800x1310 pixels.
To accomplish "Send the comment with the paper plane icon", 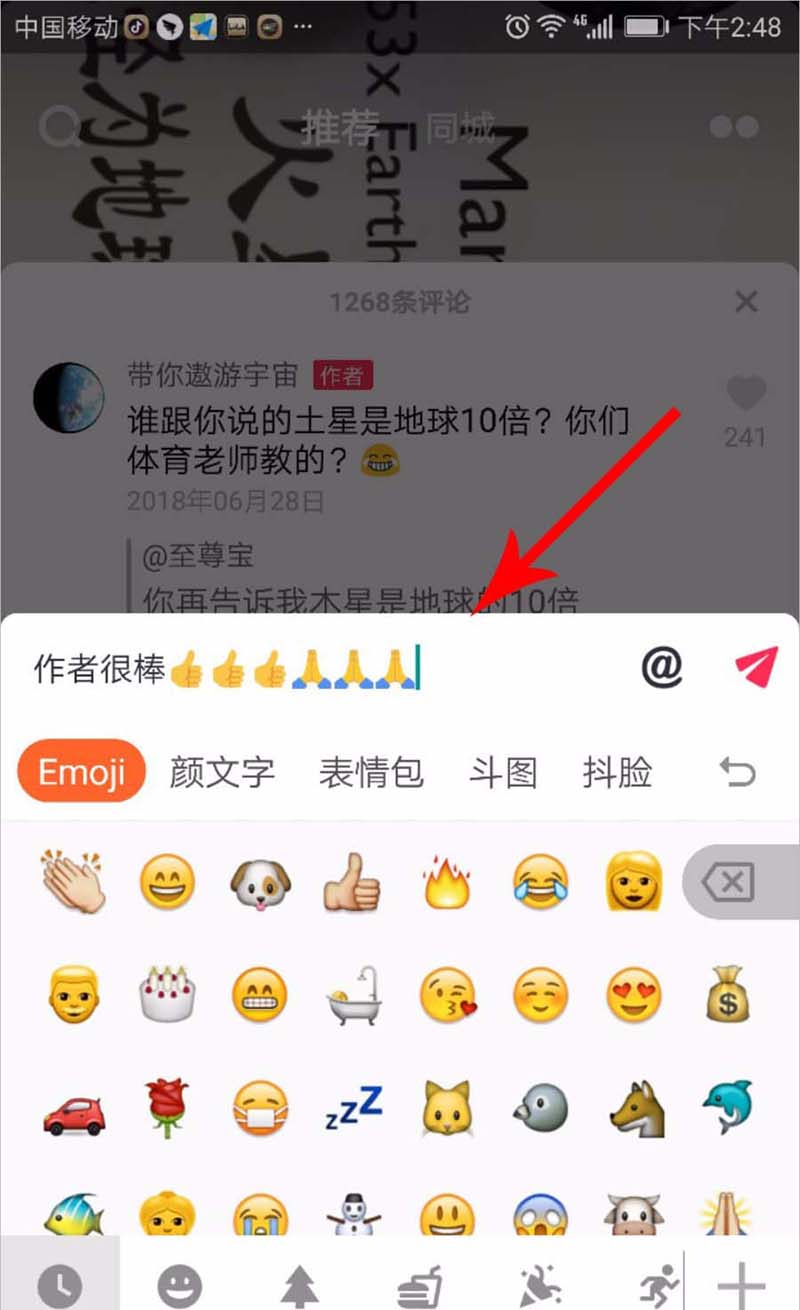I will (755, 668).
